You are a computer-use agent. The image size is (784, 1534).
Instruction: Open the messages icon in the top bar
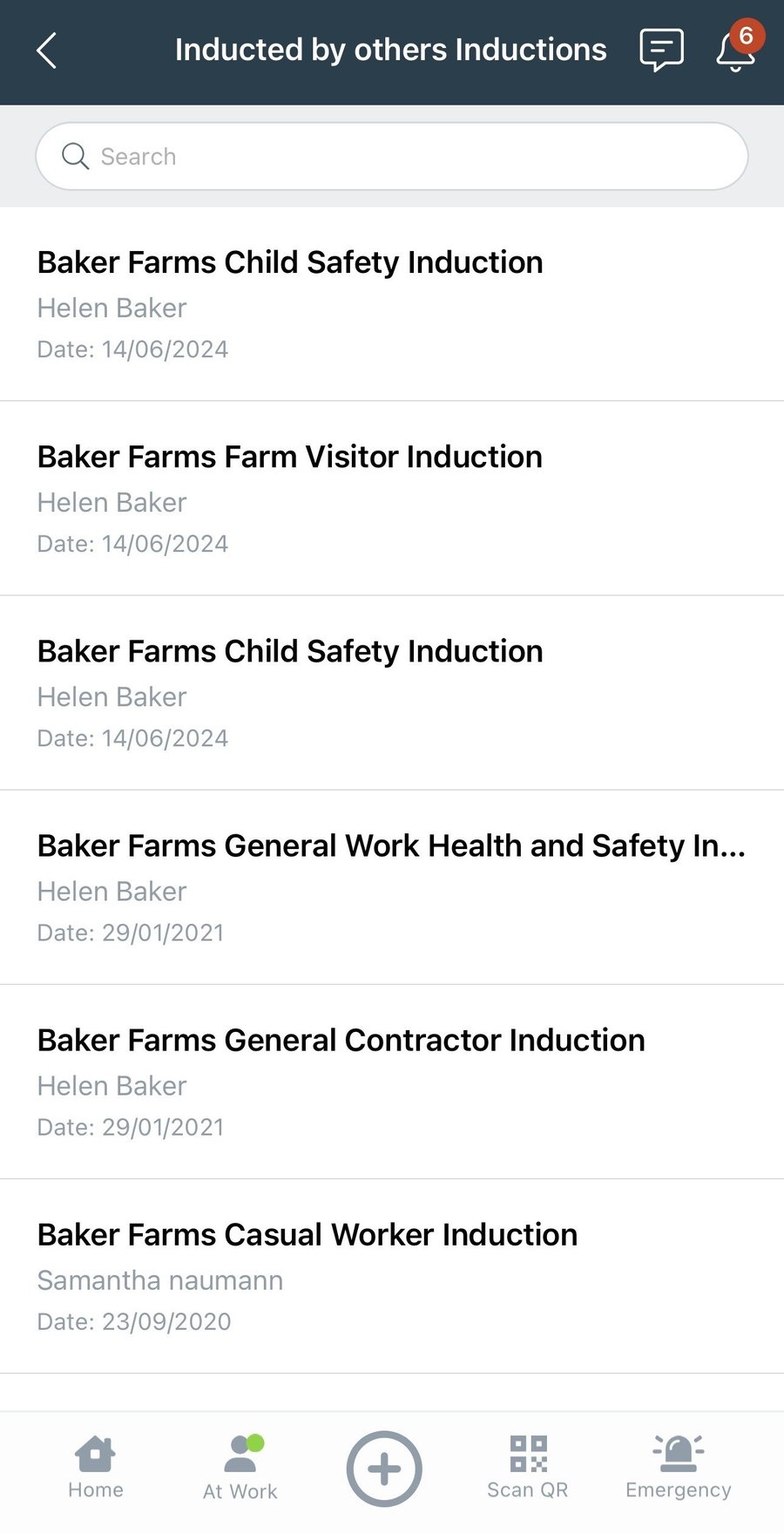(661, 50)
